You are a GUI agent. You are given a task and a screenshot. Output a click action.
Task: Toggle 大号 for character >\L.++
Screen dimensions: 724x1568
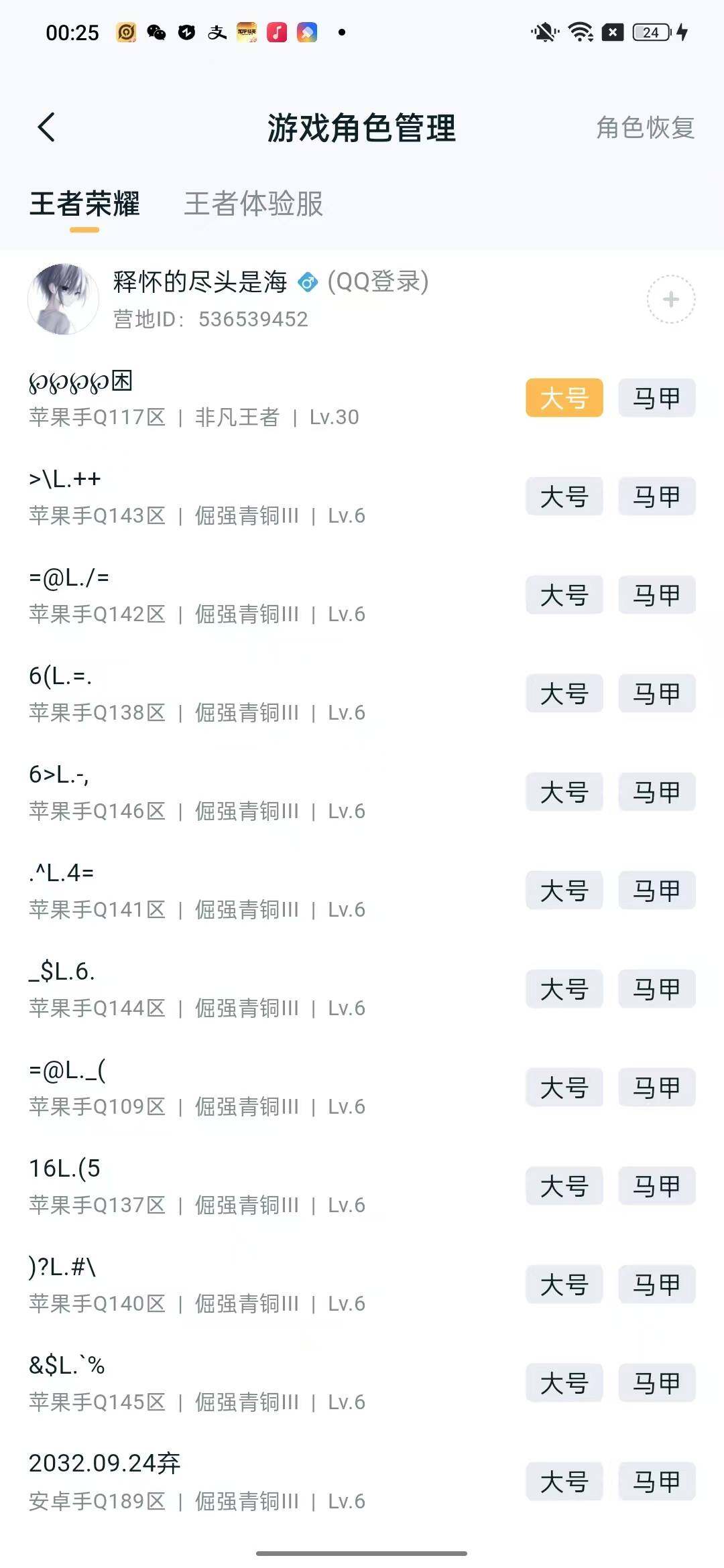564,497
